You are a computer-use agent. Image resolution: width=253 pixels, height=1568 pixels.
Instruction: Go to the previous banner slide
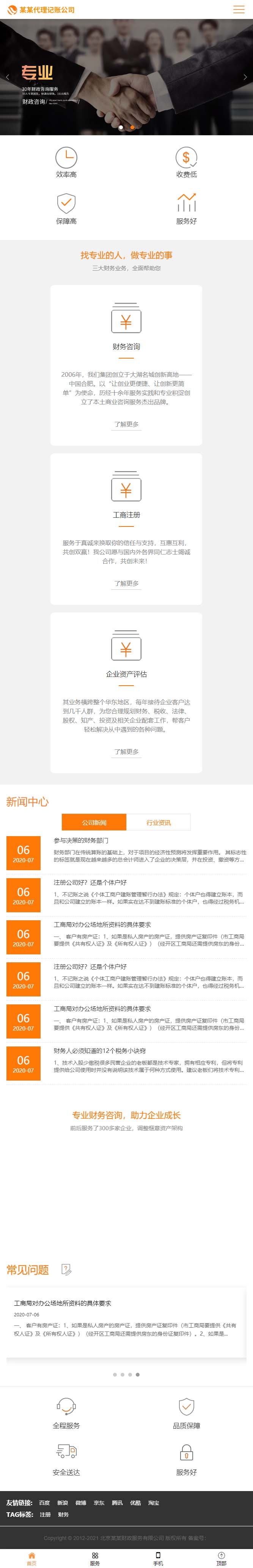pos(7,77)
